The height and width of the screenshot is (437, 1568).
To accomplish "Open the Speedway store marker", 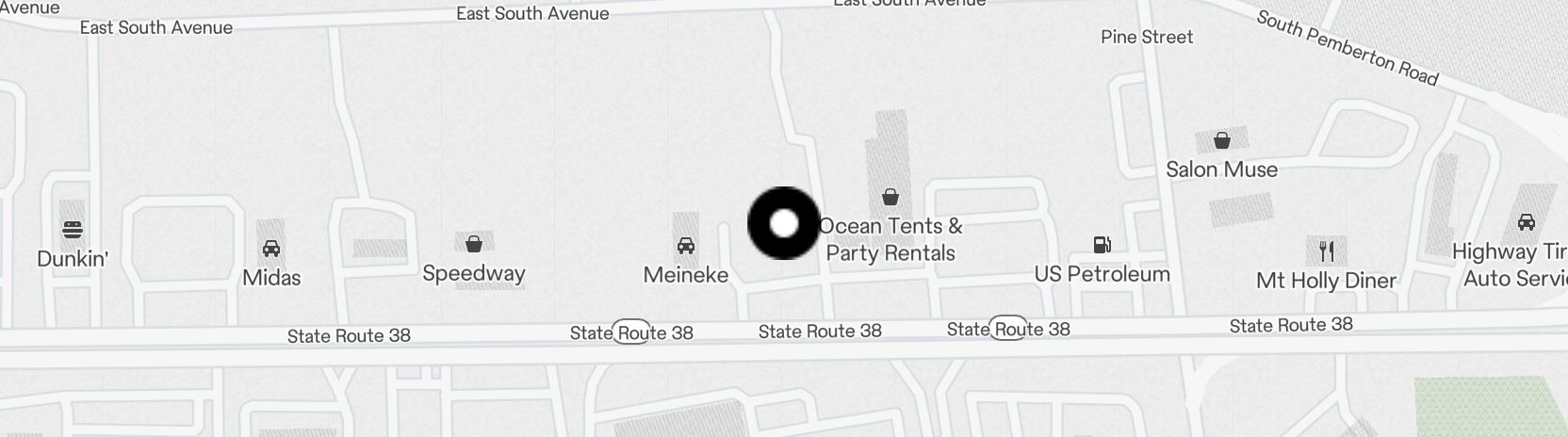I will tap(474, 244).
